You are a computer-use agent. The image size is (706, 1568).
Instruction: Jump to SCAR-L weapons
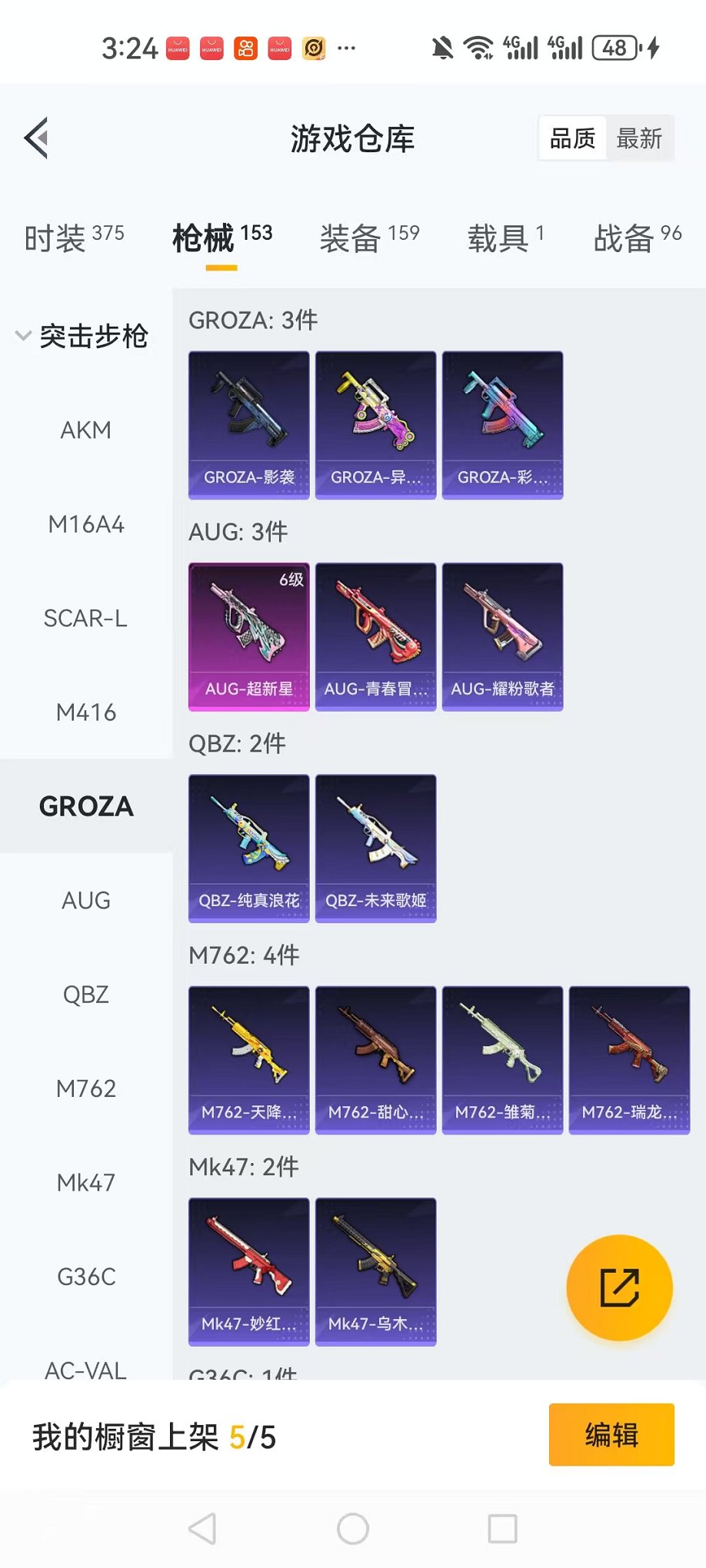86,618
